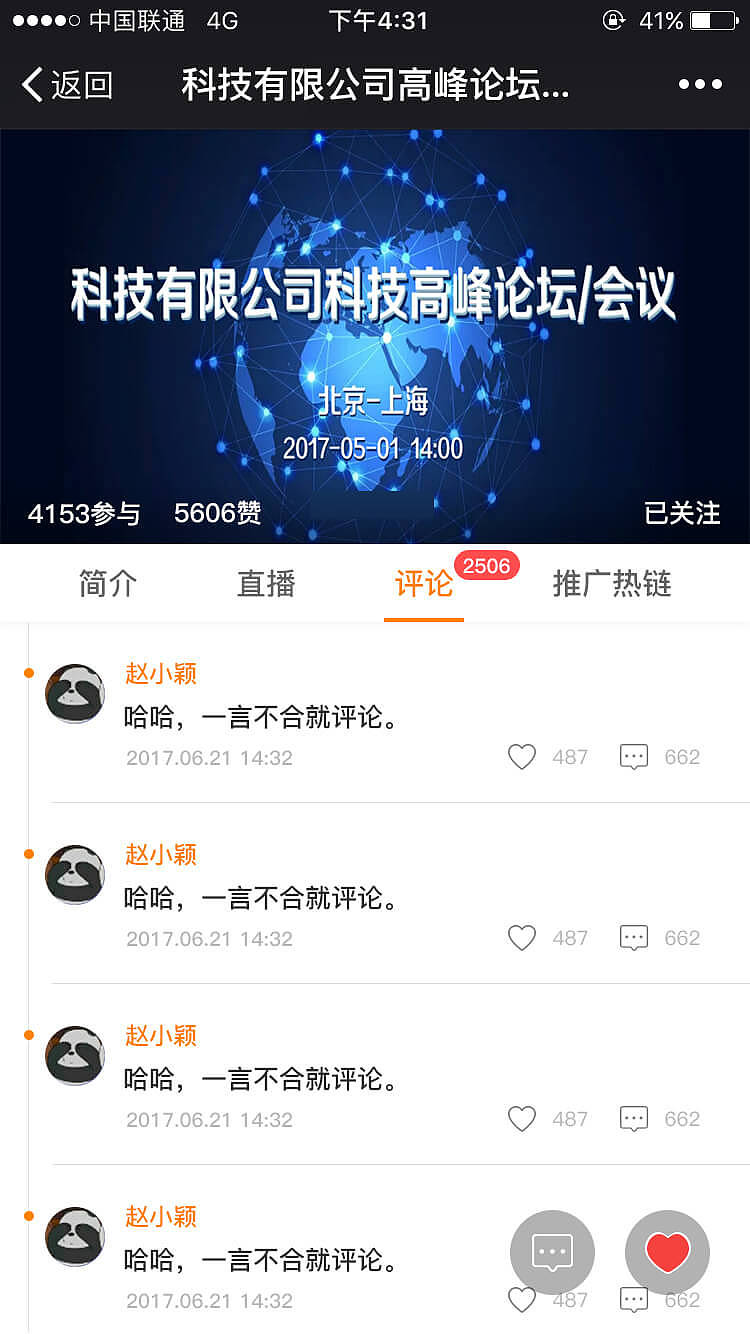Screen dimensions: 750x1334
Task: Open the 直播 tab
Action: (265, 584)
